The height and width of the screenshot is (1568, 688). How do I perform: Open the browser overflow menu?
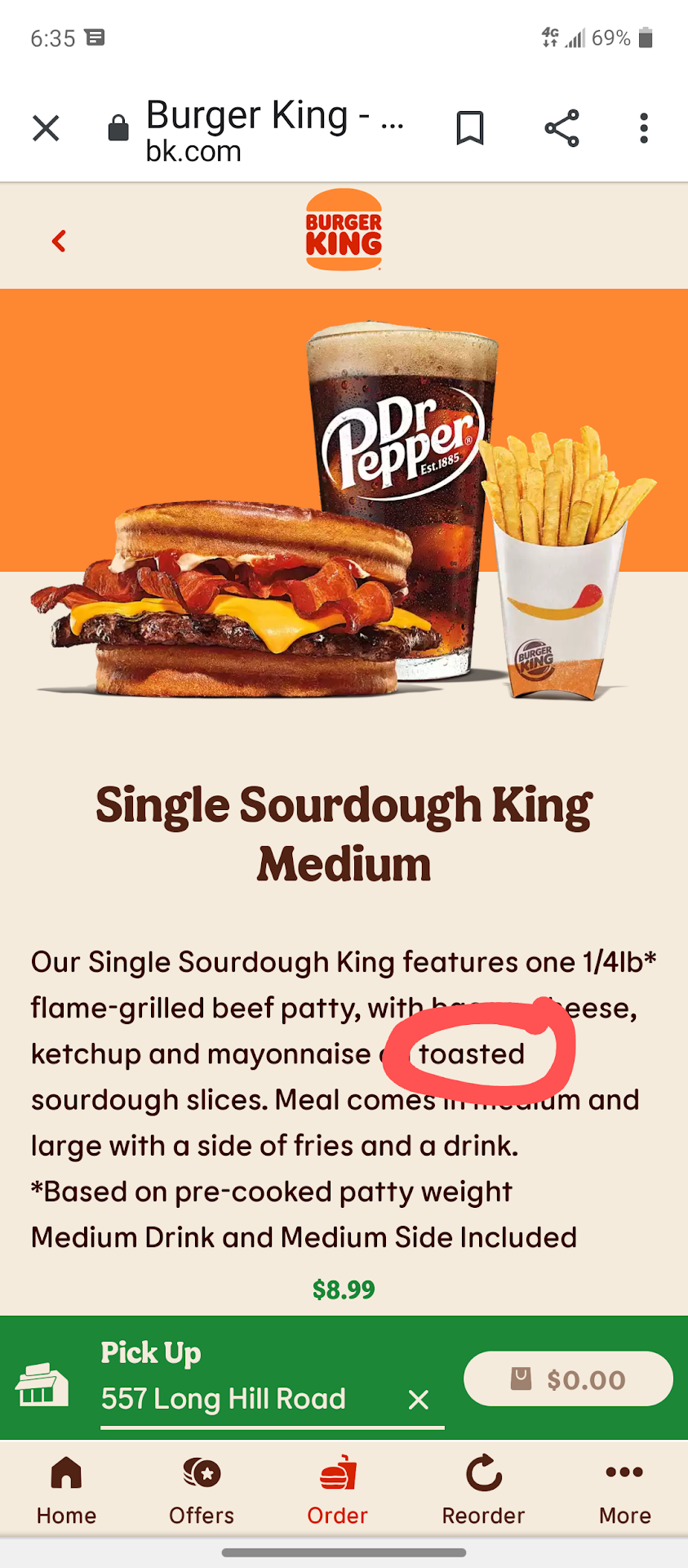[x=644, y=128]
